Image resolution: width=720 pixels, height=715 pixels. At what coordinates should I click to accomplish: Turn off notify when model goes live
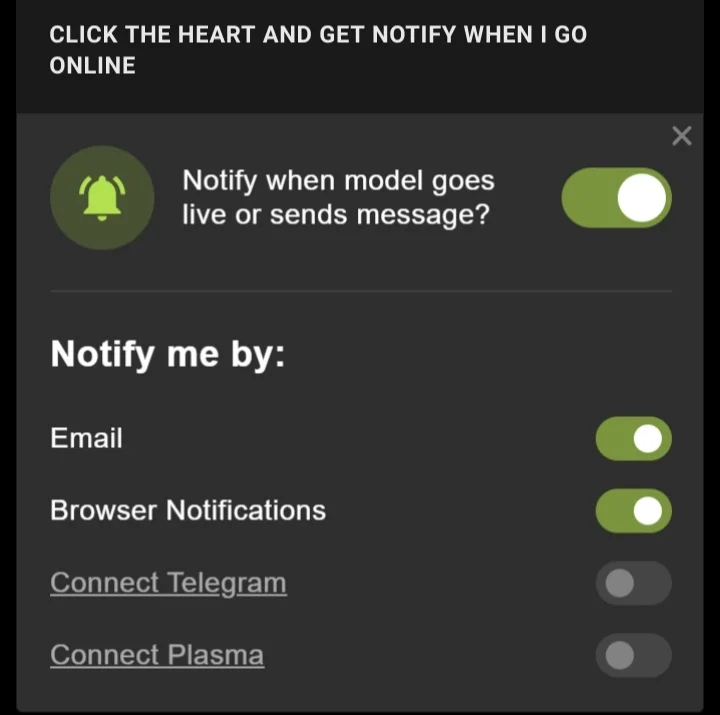[x=616, y=197]
